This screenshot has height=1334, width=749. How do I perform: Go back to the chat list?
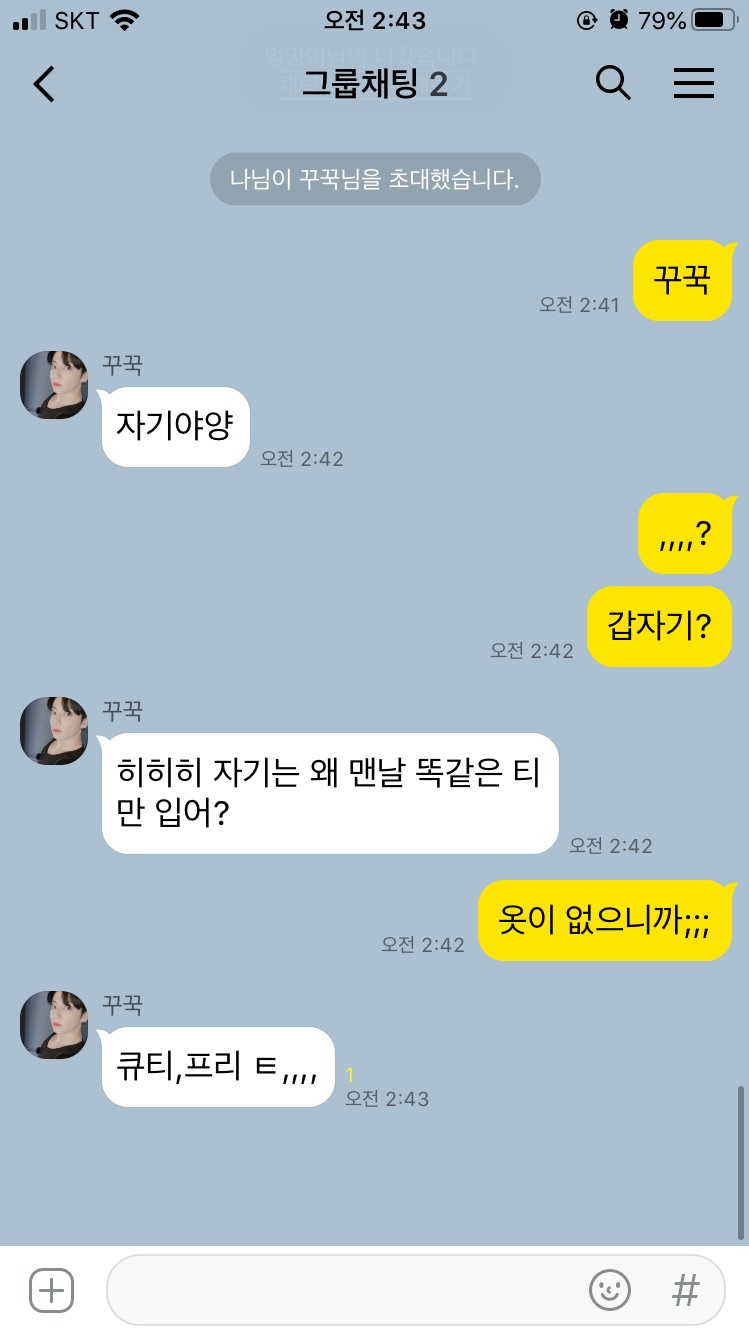click(44, 85)
